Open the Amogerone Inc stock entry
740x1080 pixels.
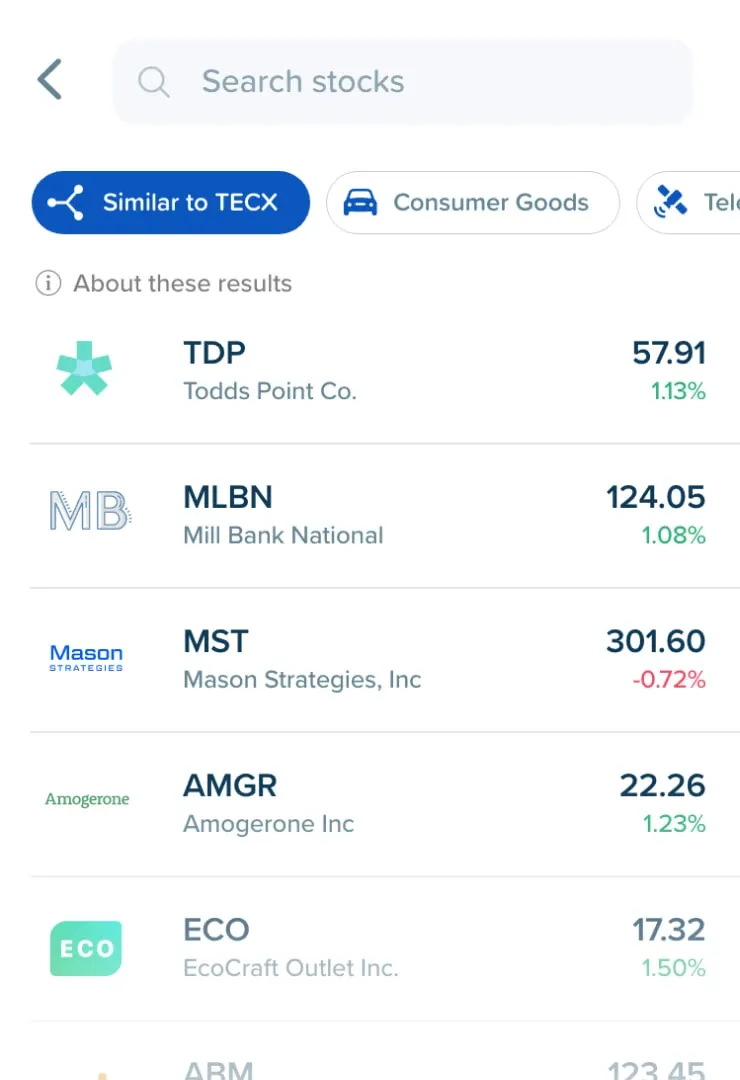click(370, 800)
